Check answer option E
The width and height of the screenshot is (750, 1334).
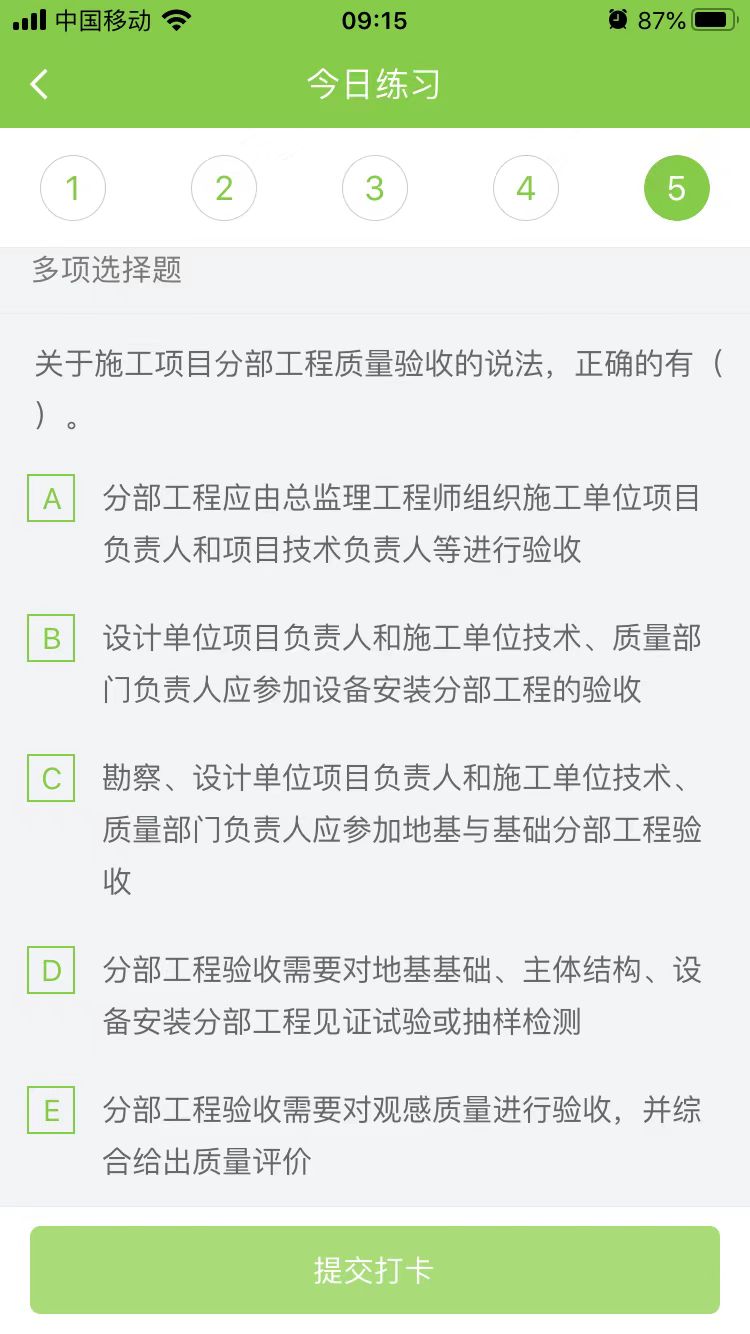51,1110
